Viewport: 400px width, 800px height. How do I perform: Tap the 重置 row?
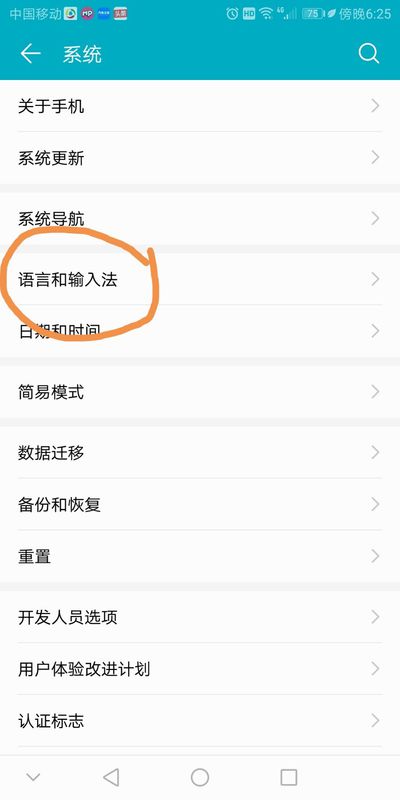pyautogui.click(x=200, y=556)
